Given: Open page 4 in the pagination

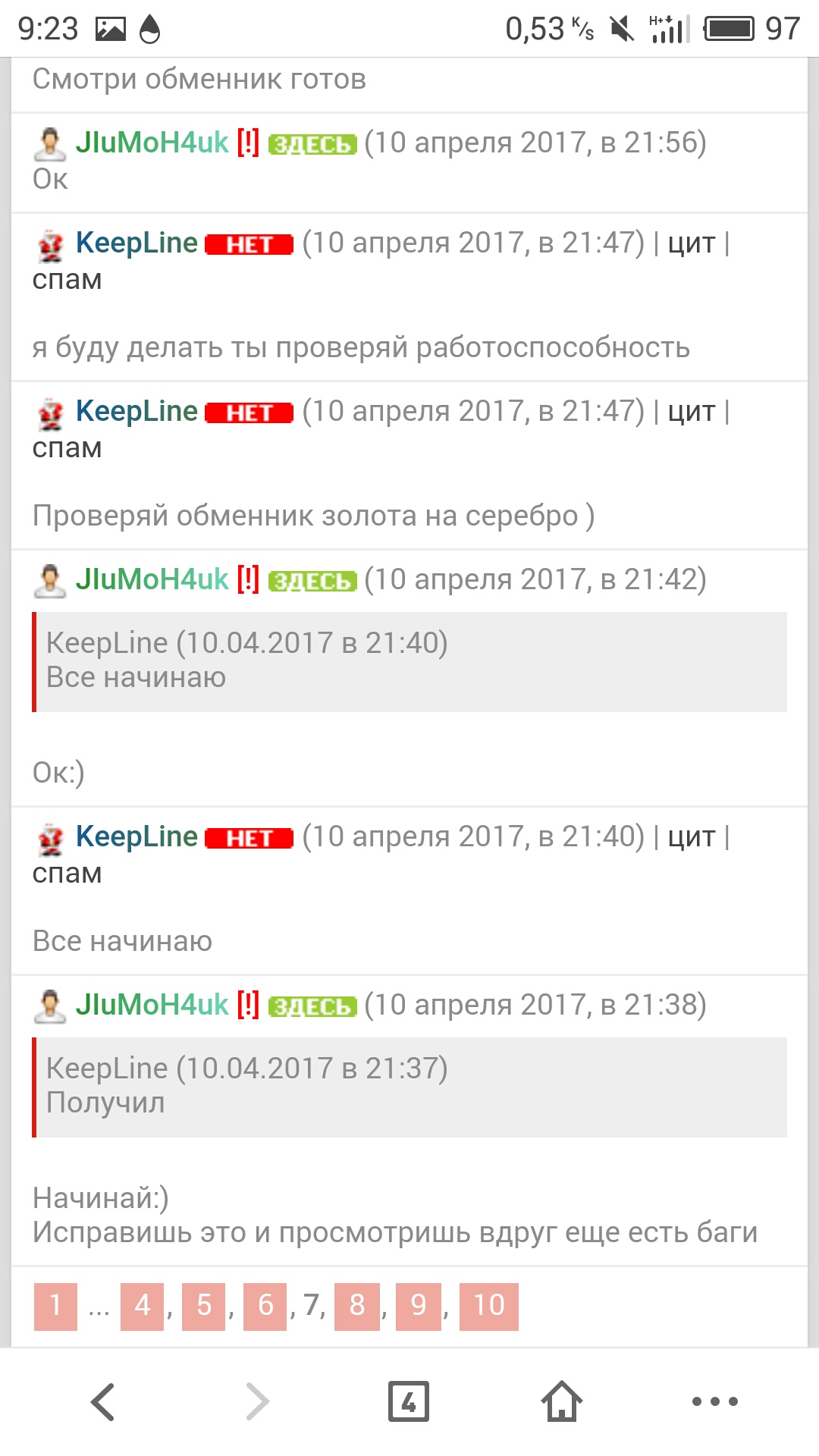Looking at the screenshot, I should point(142,1306).
